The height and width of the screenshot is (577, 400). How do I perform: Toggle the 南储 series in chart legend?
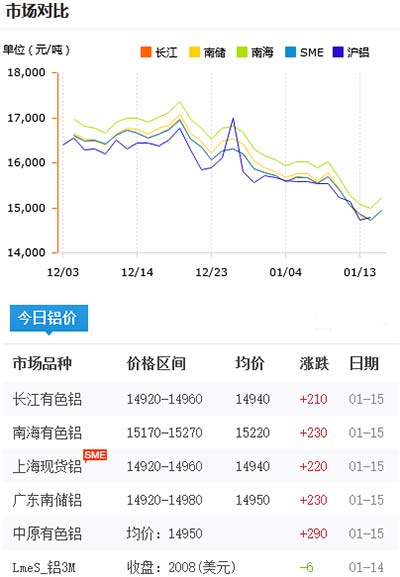(x=207, y=52)
